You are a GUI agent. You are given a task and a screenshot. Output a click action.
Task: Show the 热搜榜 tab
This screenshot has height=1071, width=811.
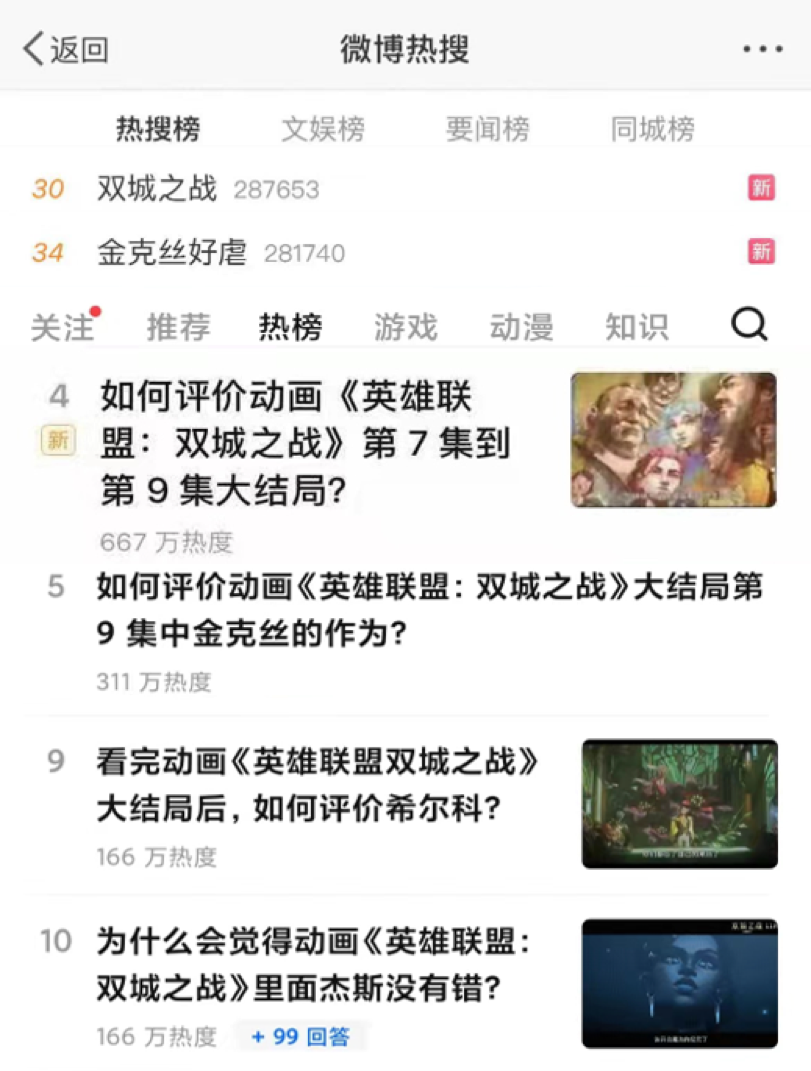click(x=158, y=129)
